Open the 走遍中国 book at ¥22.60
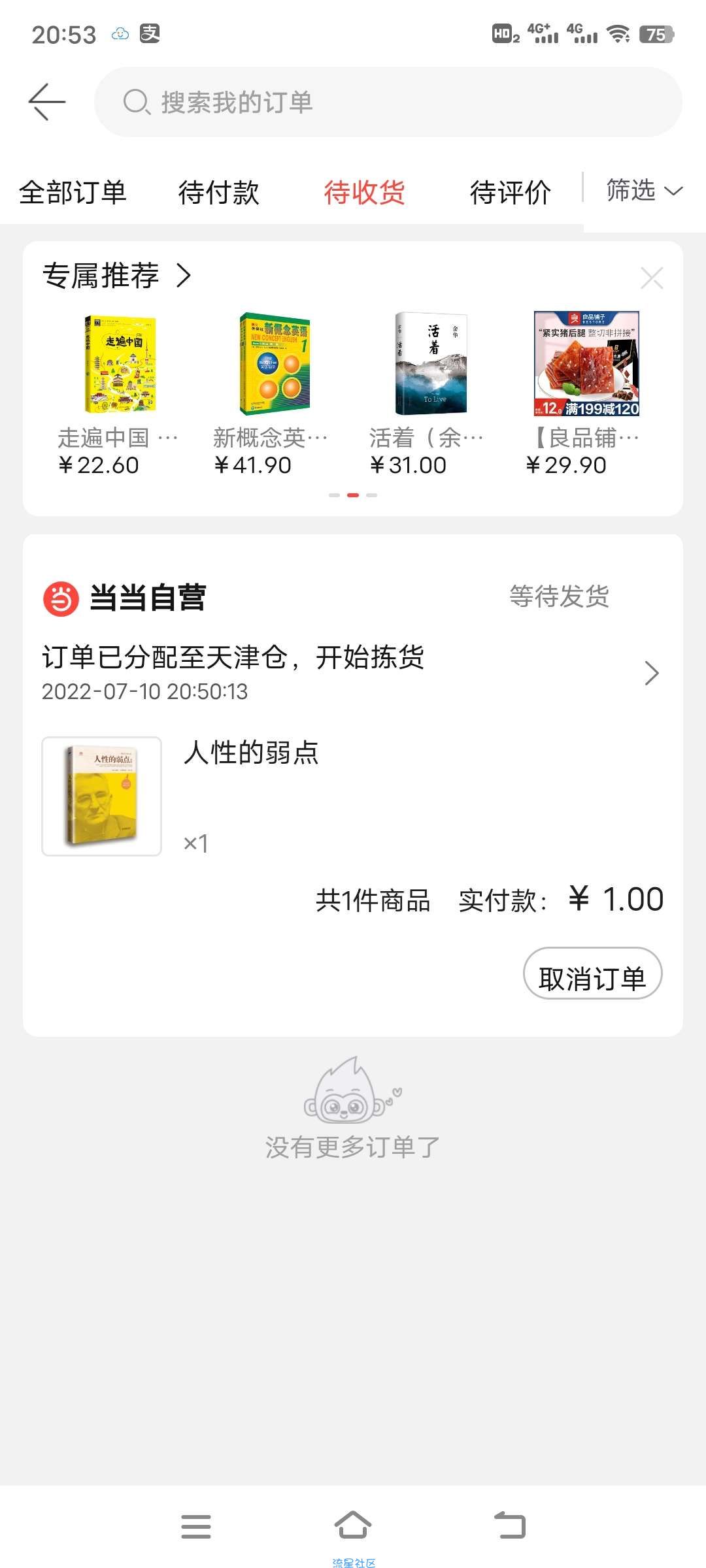This screenshot has height=1568, width=706. 120,392
